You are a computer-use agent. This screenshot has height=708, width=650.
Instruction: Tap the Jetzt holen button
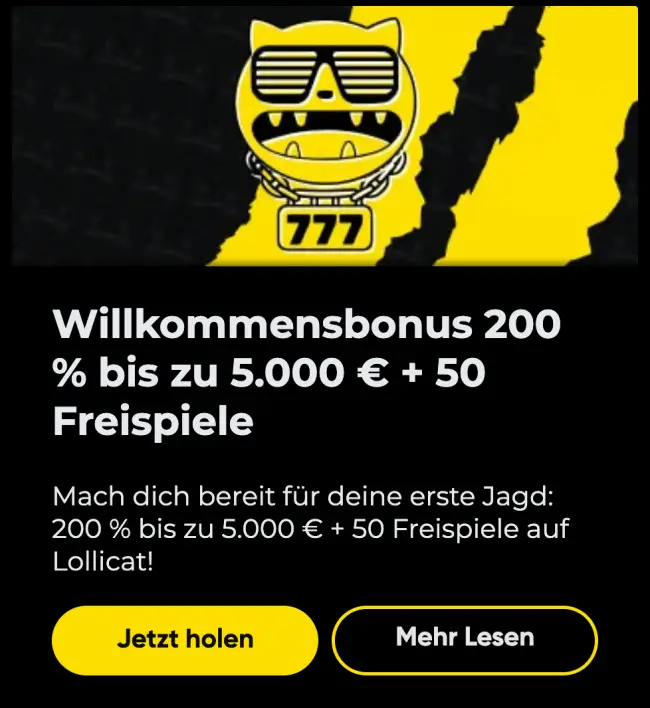(x=185, y=640)
